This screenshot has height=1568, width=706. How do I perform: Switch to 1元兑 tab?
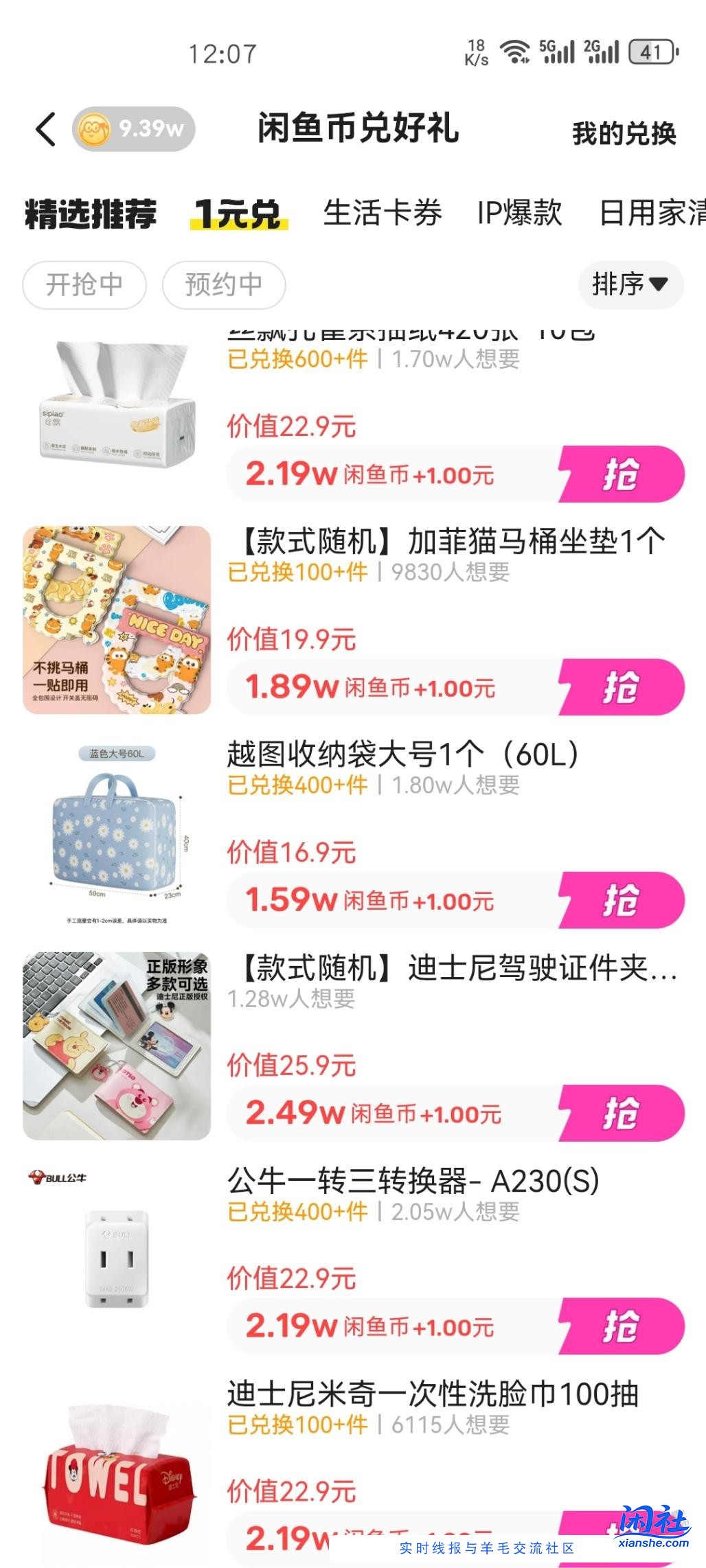(x=238, y=214)
